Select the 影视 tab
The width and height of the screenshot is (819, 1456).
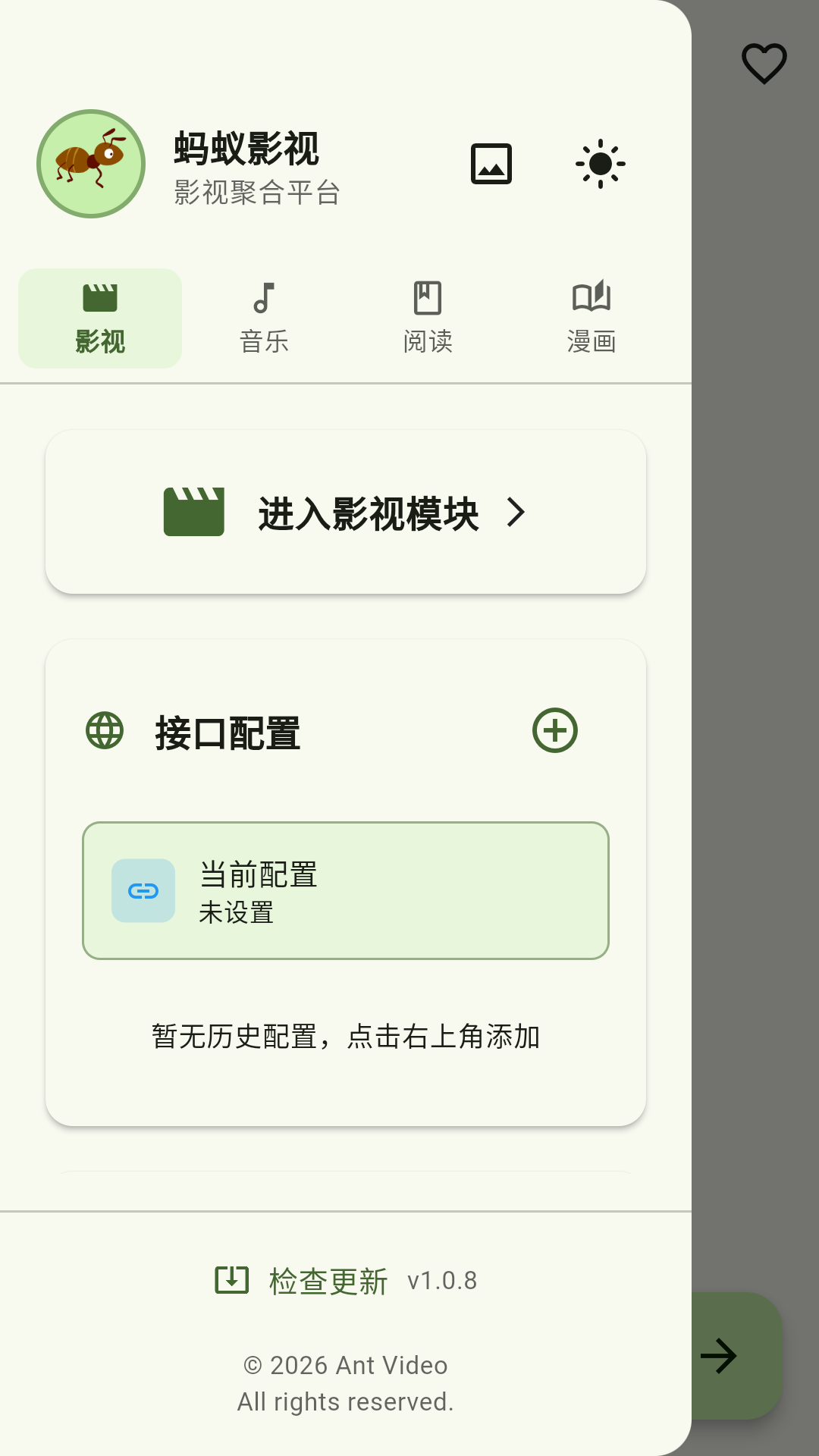99,317
